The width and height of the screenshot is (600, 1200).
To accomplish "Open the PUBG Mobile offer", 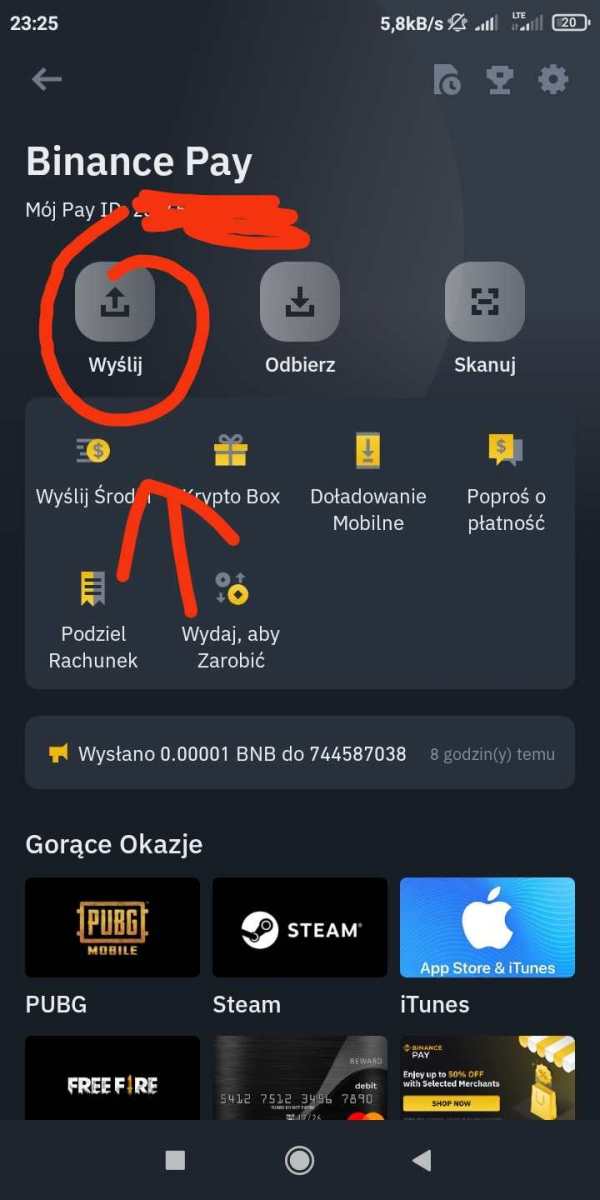I will pos(112,928).
